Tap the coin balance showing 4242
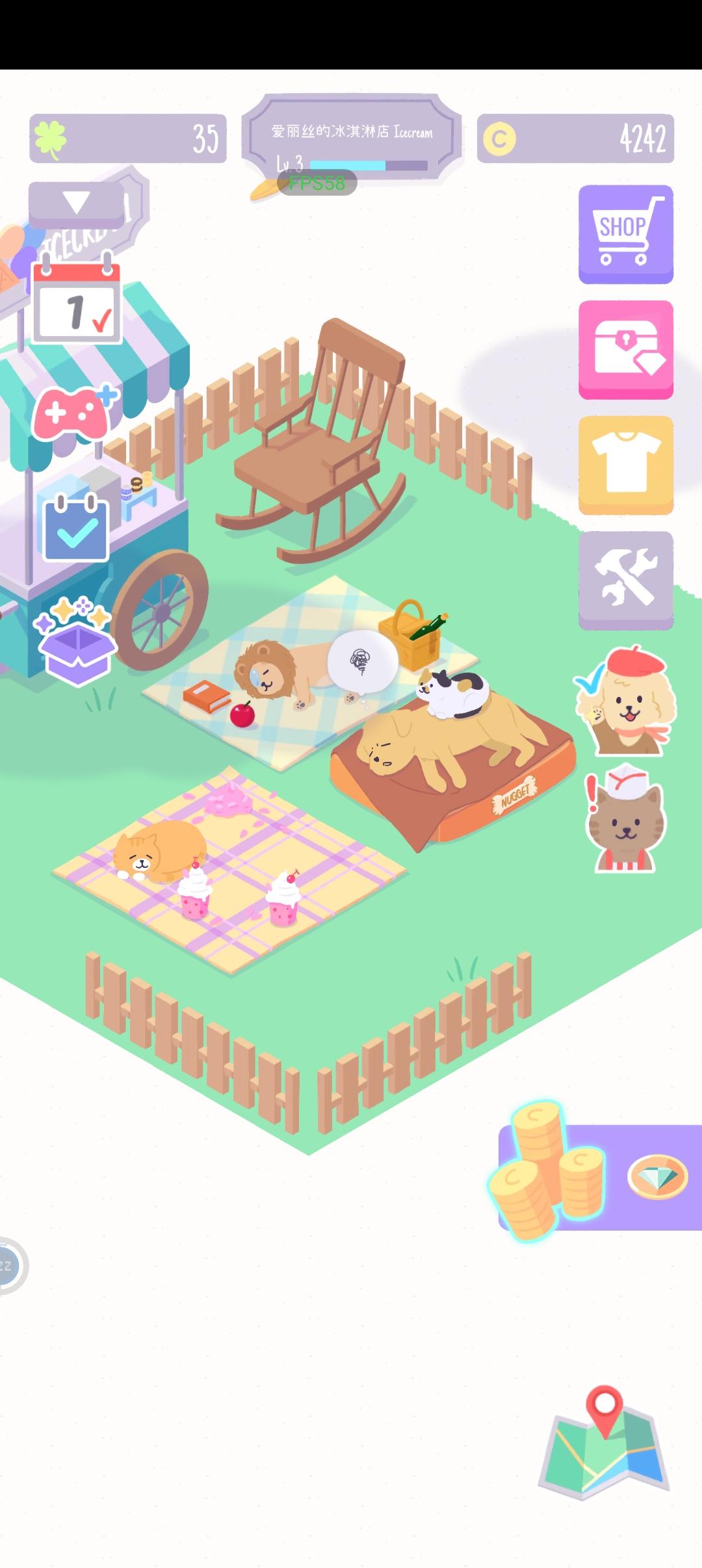The width and height of the screenshot is (702, 1568). [577, 137]
